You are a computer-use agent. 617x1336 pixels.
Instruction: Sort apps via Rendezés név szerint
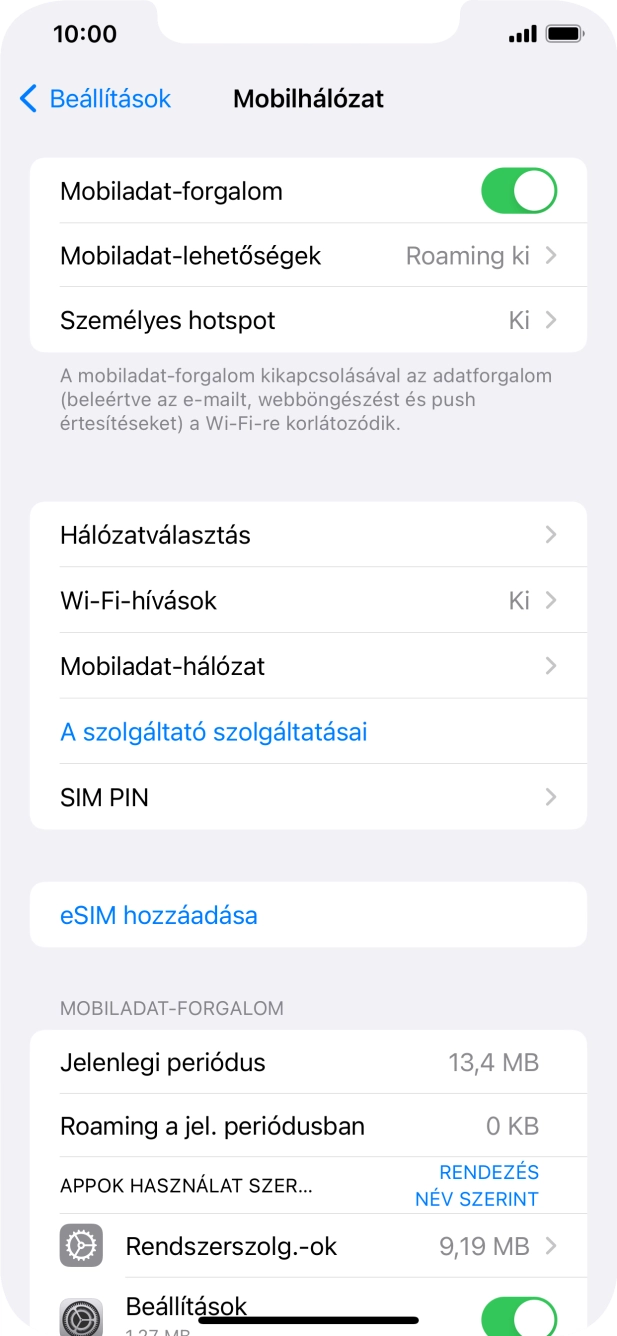[477, 1186]
